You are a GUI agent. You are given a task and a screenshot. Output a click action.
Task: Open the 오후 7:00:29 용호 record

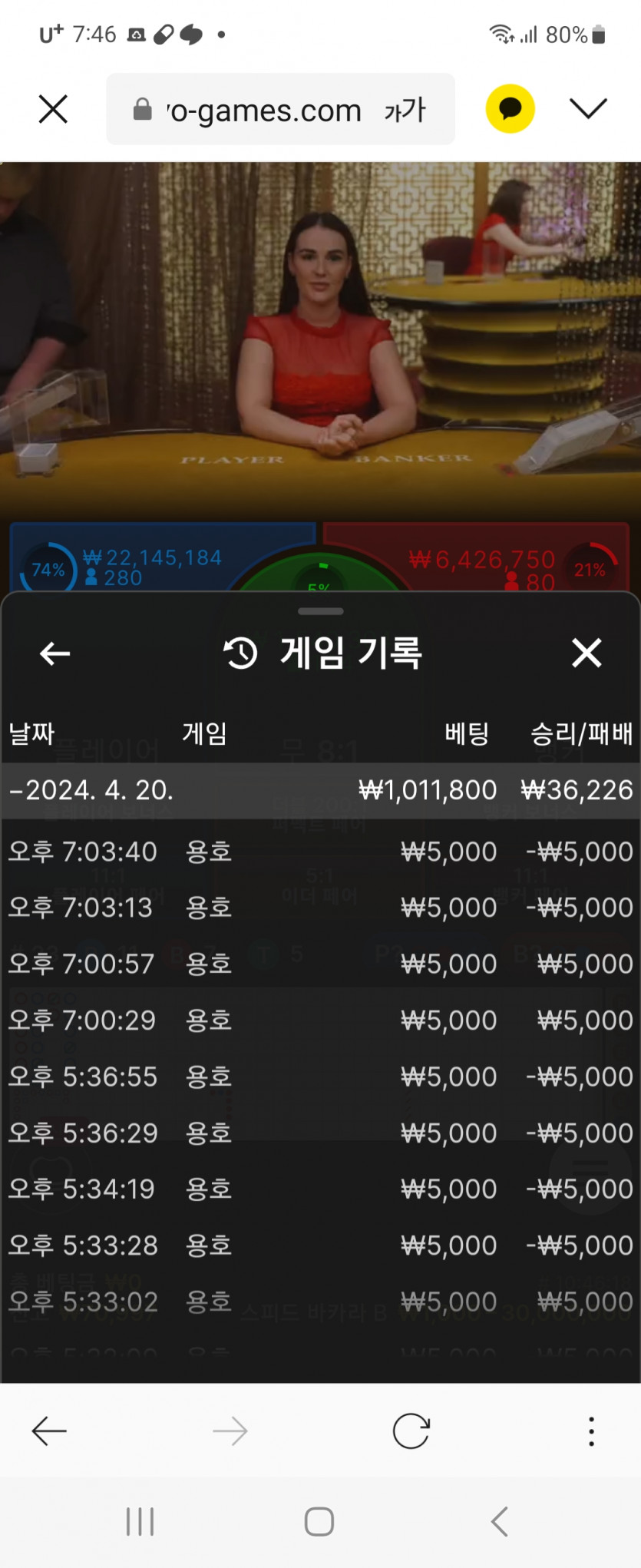coord(320,1021)
